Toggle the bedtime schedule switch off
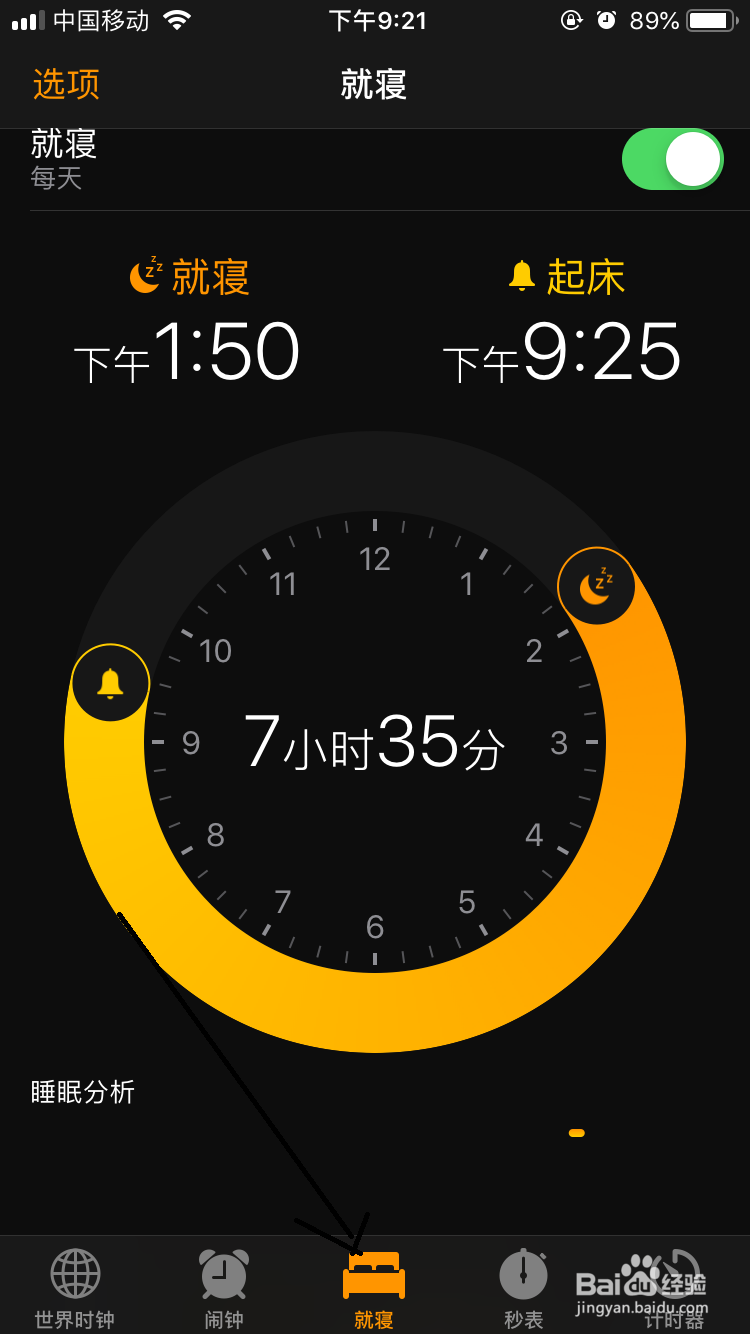 672,159
